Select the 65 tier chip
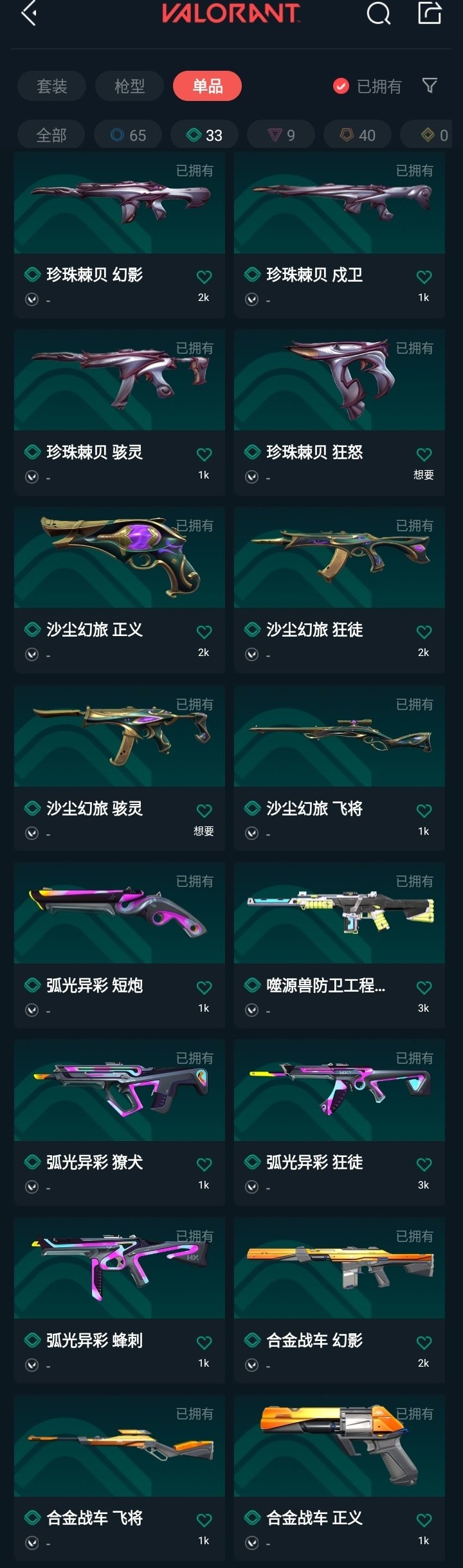Image resolution: width=463 pixels, height=1568 pixels. (128, 135)
